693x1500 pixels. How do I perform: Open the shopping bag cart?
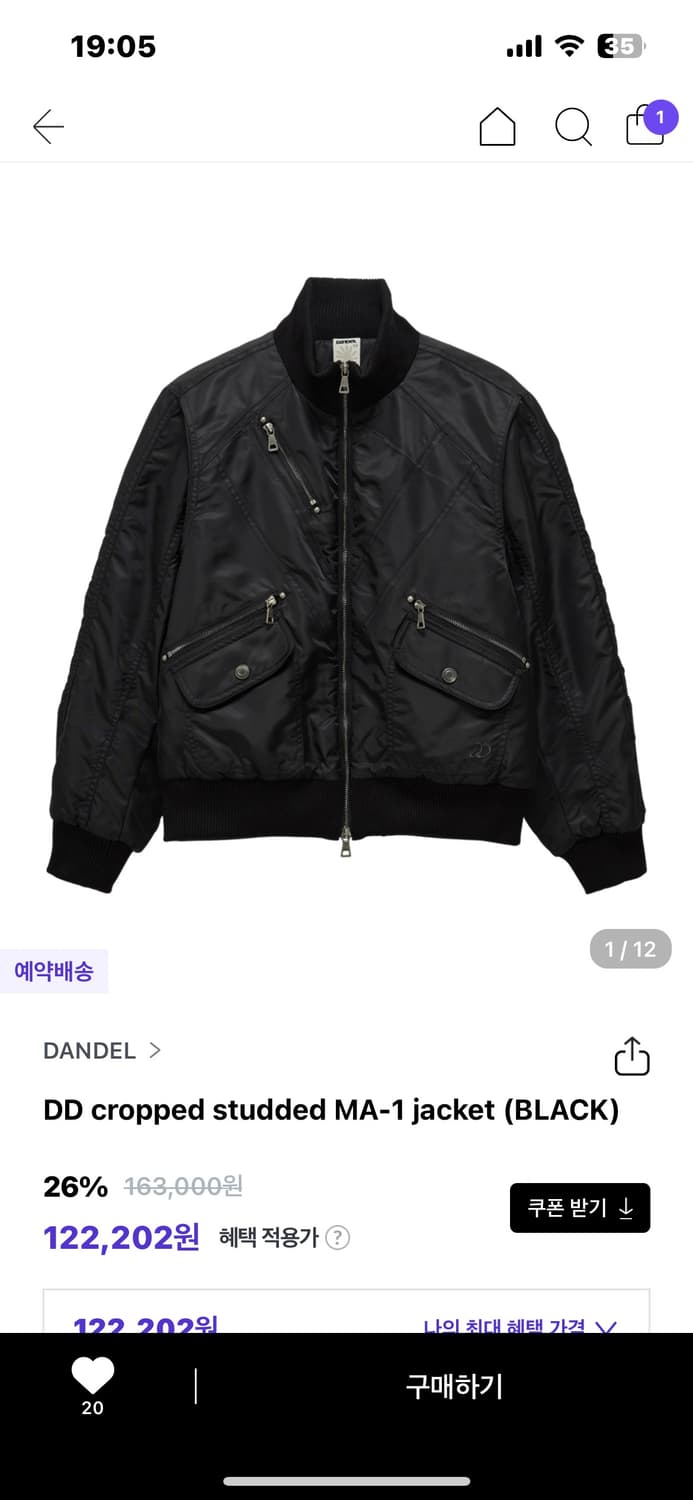tap(645, 127)
